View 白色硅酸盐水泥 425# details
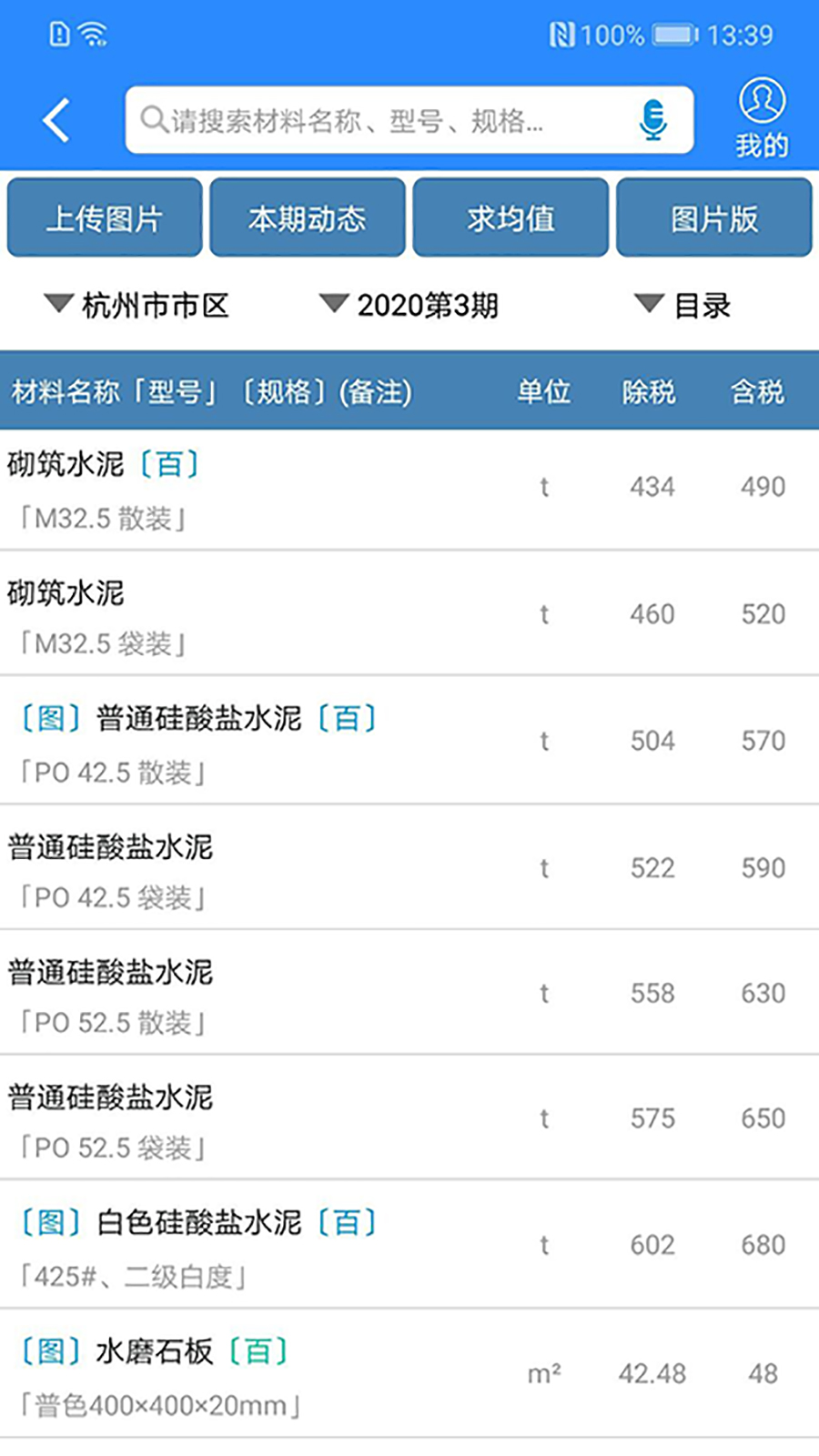The width and height of the screenshot is (819, 1456). pyautogui.click(x=409, y=1245)
